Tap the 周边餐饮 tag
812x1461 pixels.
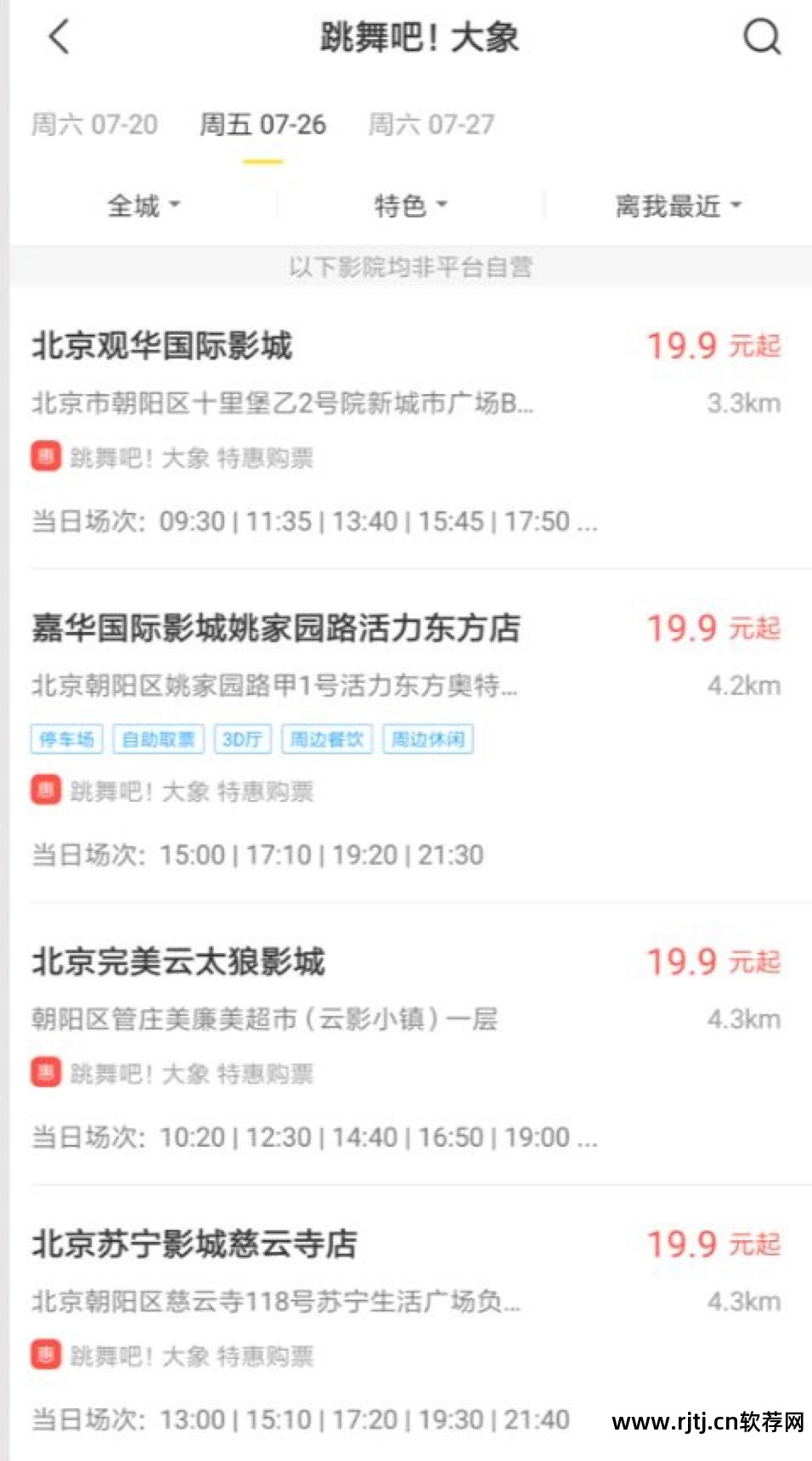[328, 739]
